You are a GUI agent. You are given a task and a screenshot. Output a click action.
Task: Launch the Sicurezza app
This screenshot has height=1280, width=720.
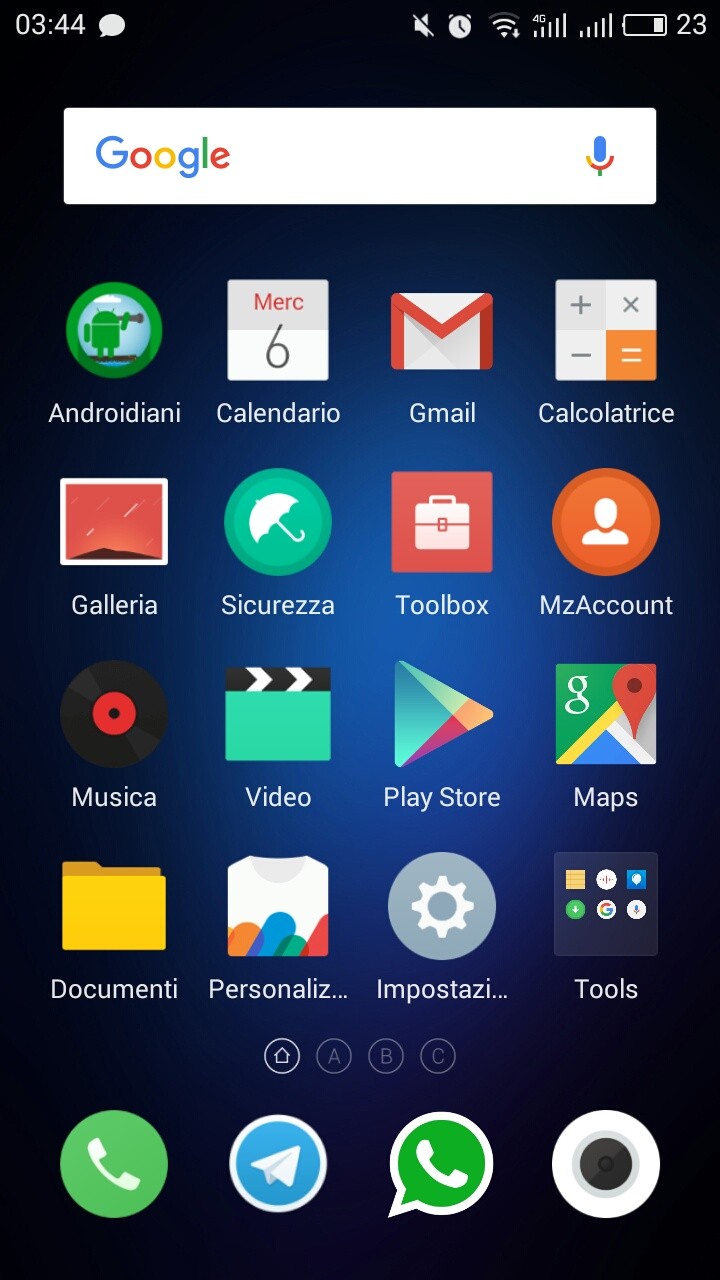[278, 522]
